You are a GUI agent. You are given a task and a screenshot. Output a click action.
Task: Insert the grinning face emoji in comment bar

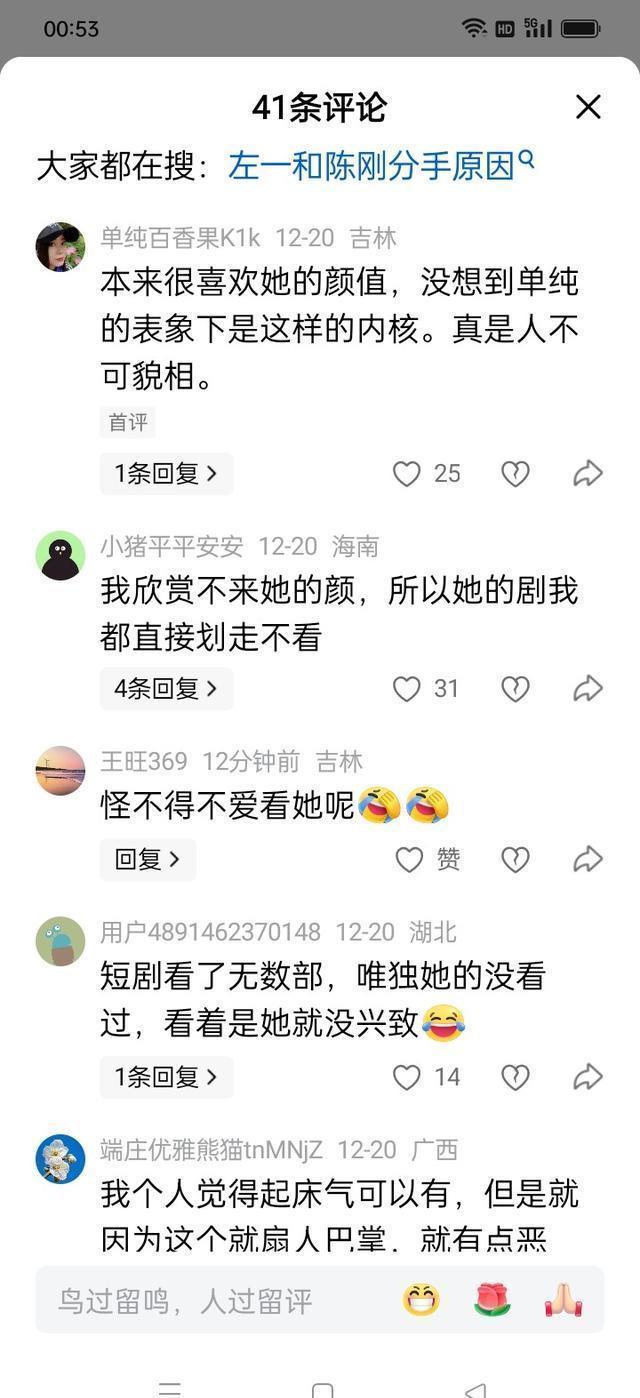coord(421,1300)
